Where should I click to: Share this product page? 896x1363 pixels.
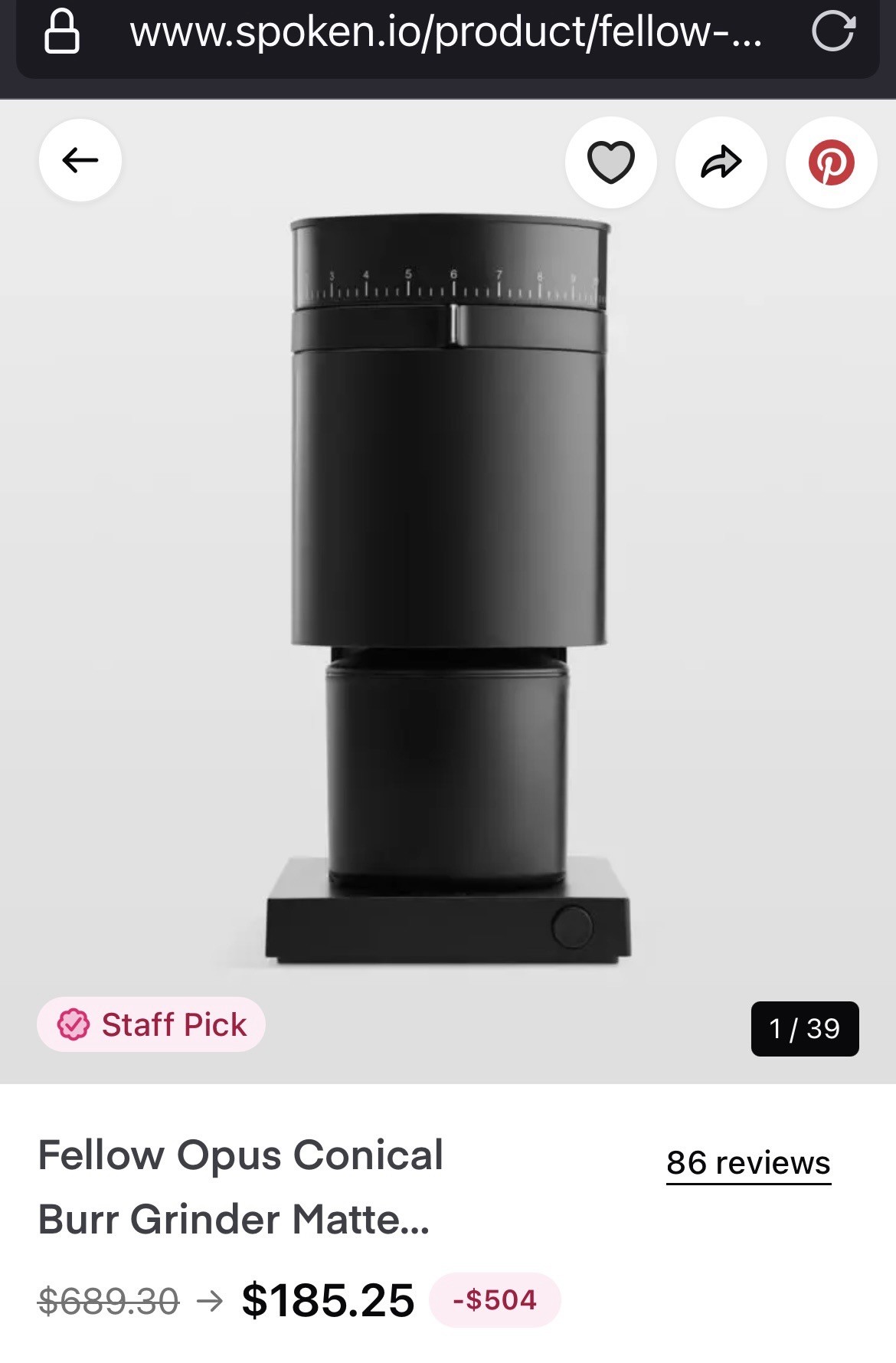pos(721,162)
